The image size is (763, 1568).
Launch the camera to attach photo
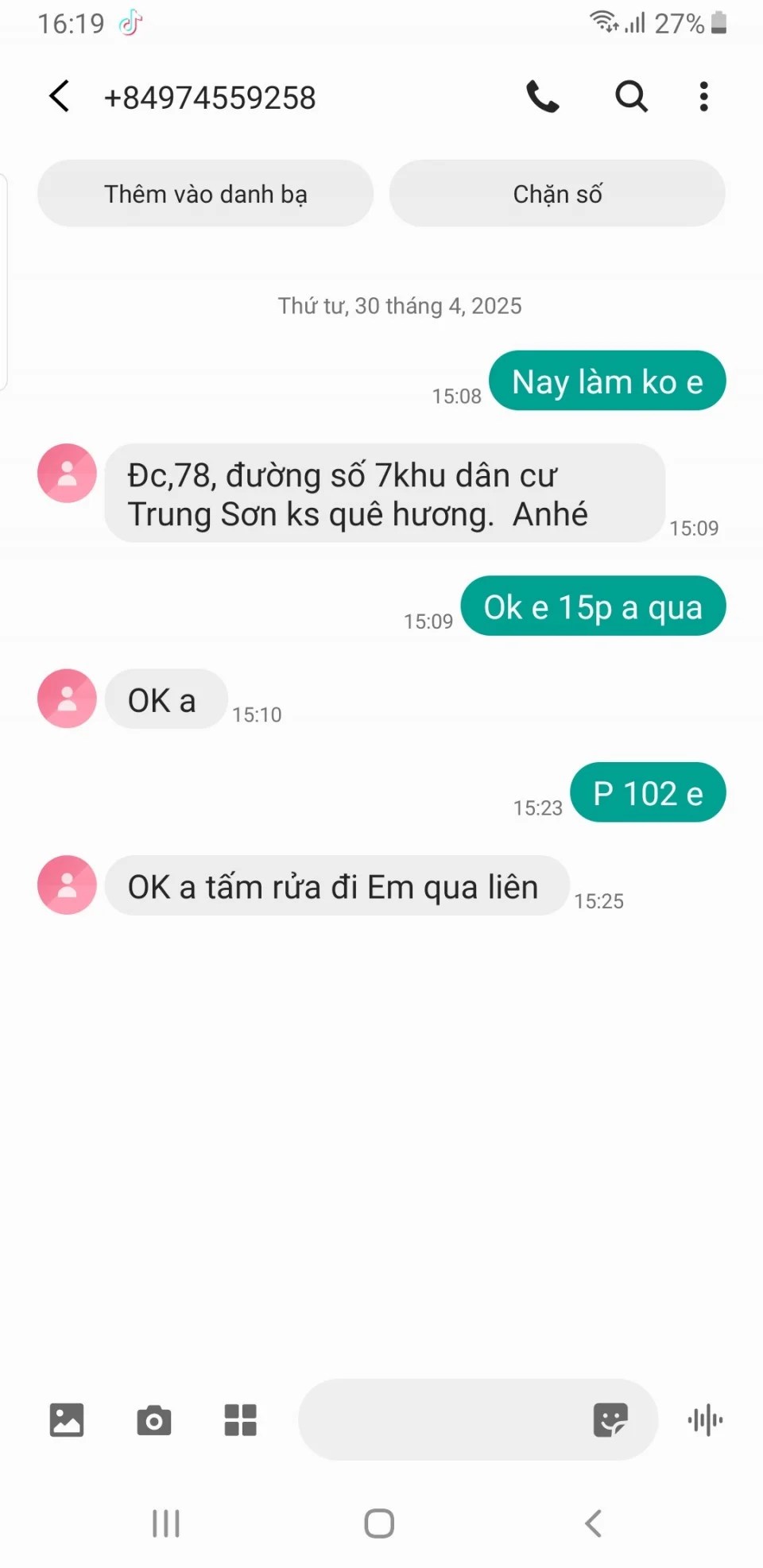154,1419
